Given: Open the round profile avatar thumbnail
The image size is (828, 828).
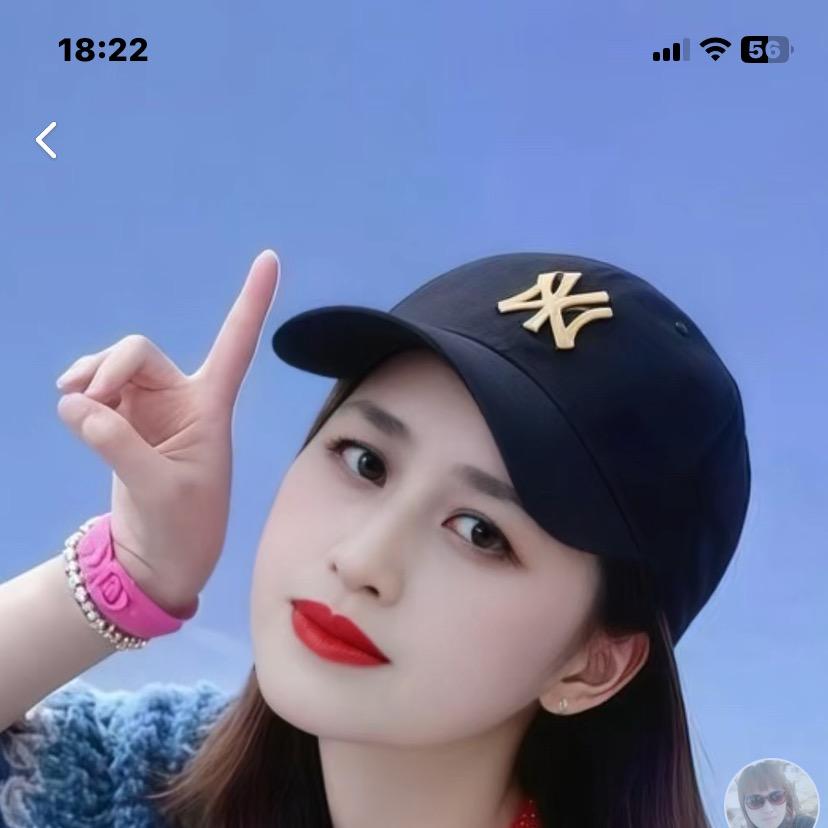Looking at the screenshot, I should coord(771,797).
